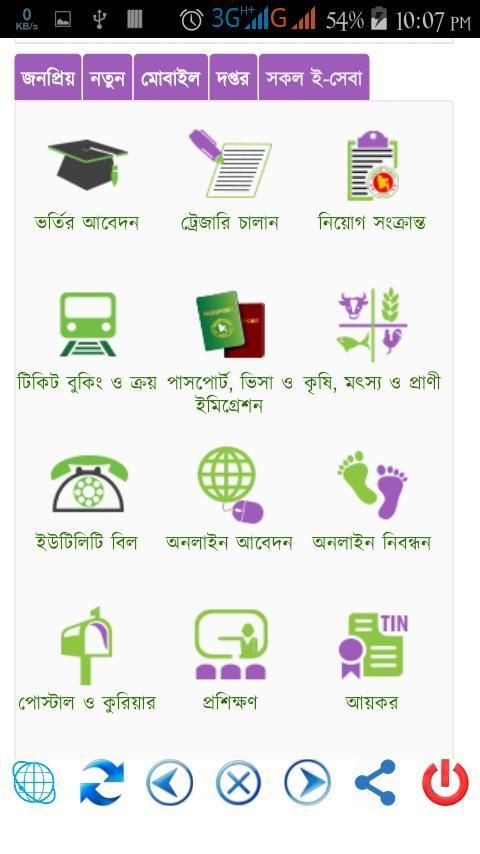
Task: Refresh the page with the arrows icon
Action: 102,783
